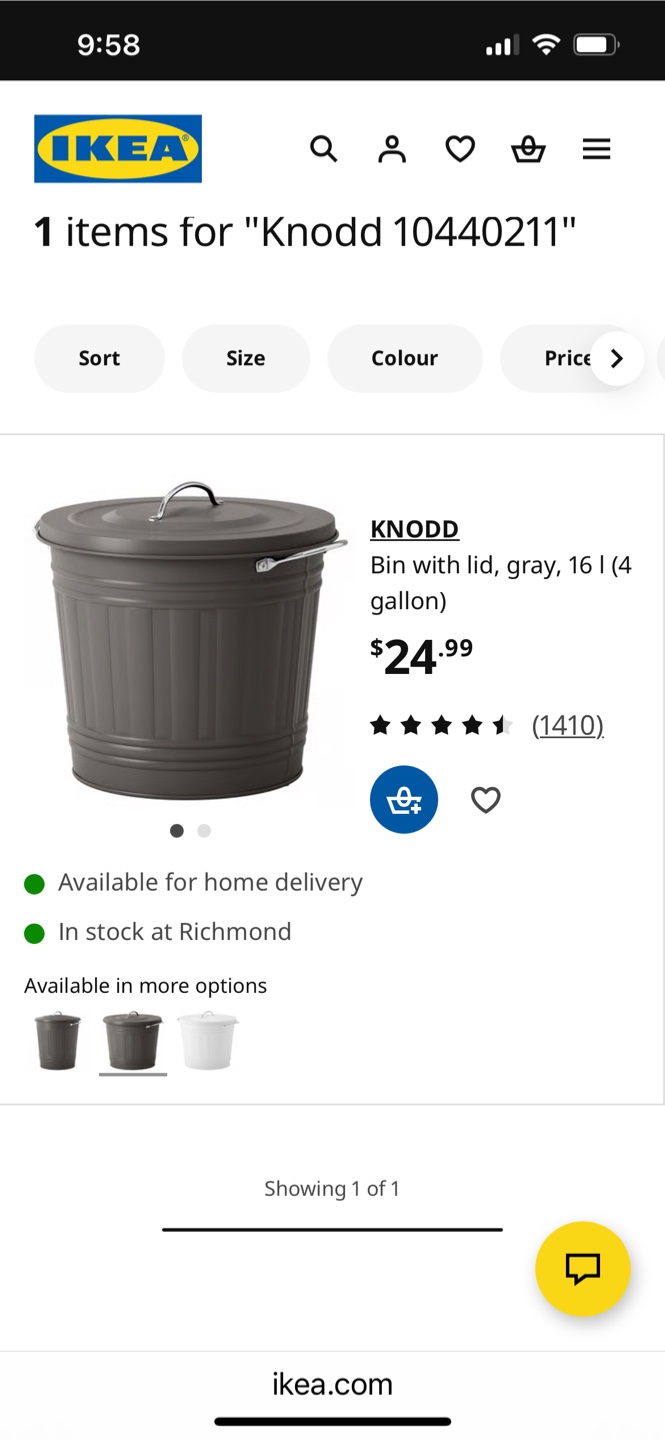665x1440 pixels.
Task: Open the favourites heart in header
Action: [x=460, y=149]
